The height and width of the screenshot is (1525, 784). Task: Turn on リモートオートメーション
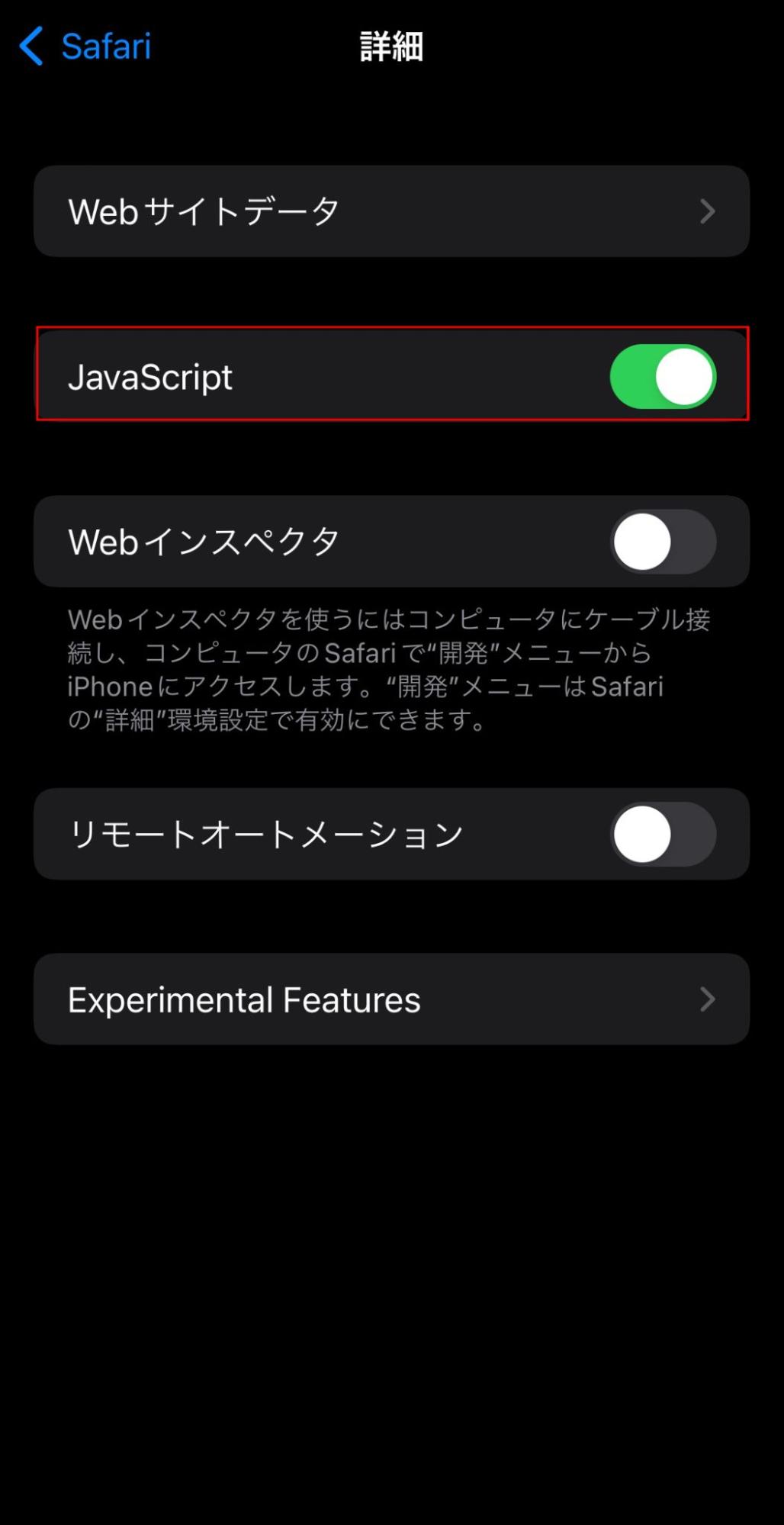662,834
